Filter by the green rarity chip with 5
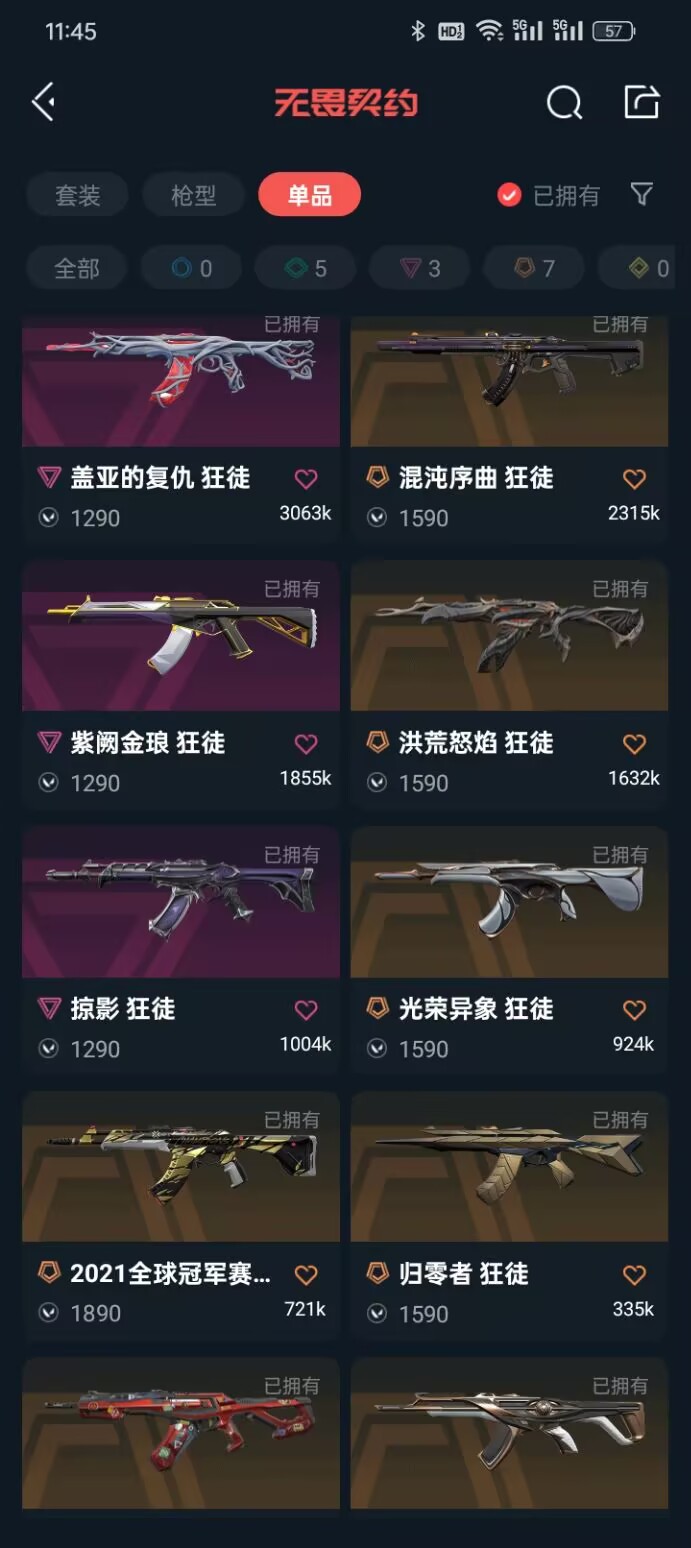Image resolution: width=691 pixels, height=1548 pixels. (x=305, y=268)
